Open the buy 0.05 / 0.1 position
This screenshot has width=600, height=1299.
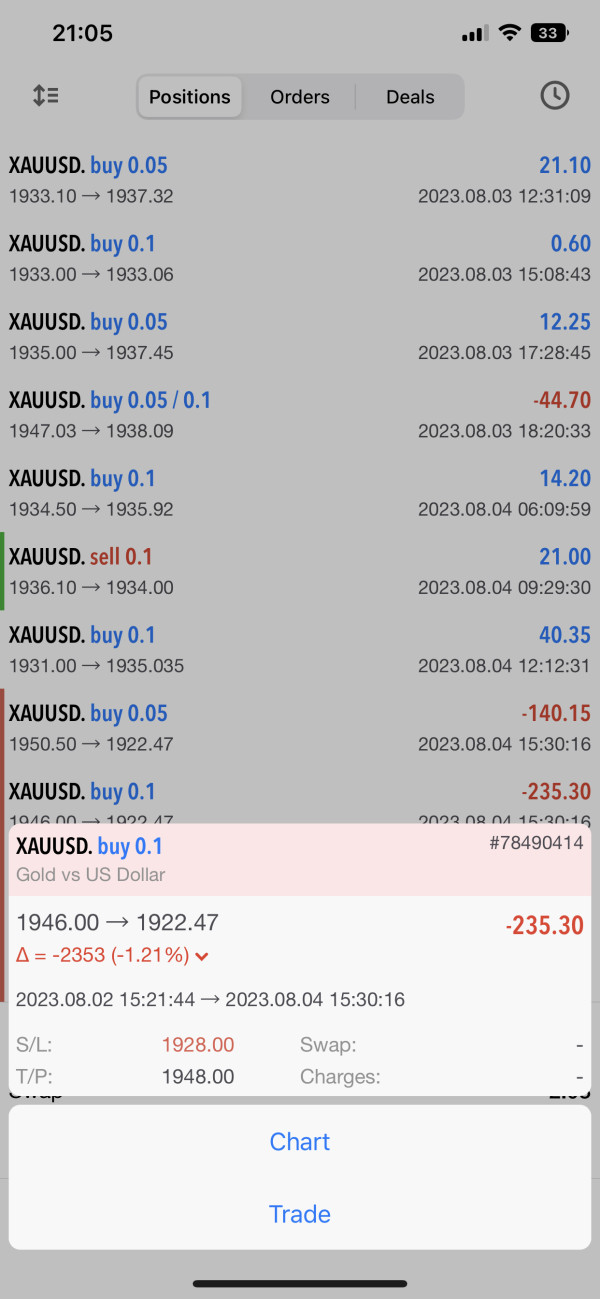tap(300, 415)
